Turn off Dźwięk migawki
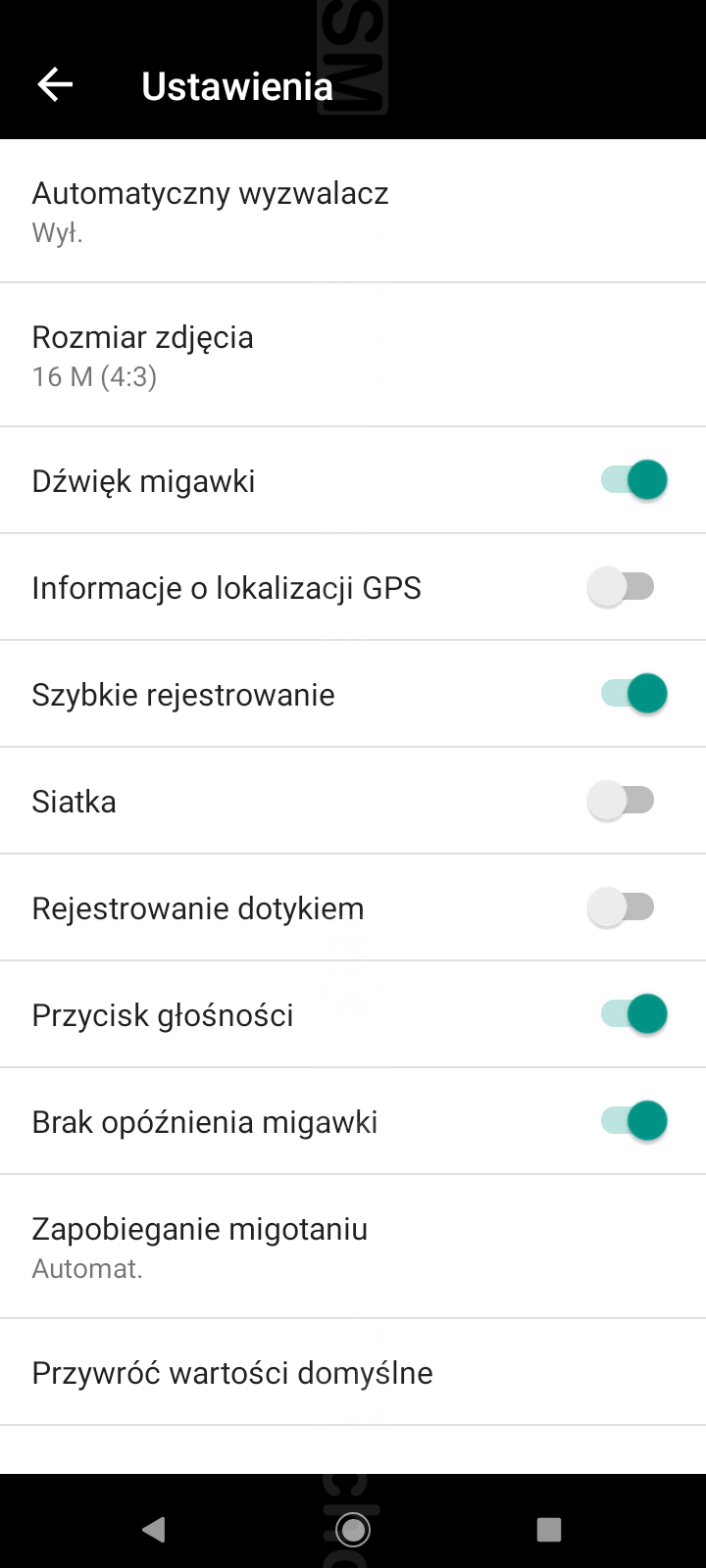 (x=633, y=480)
